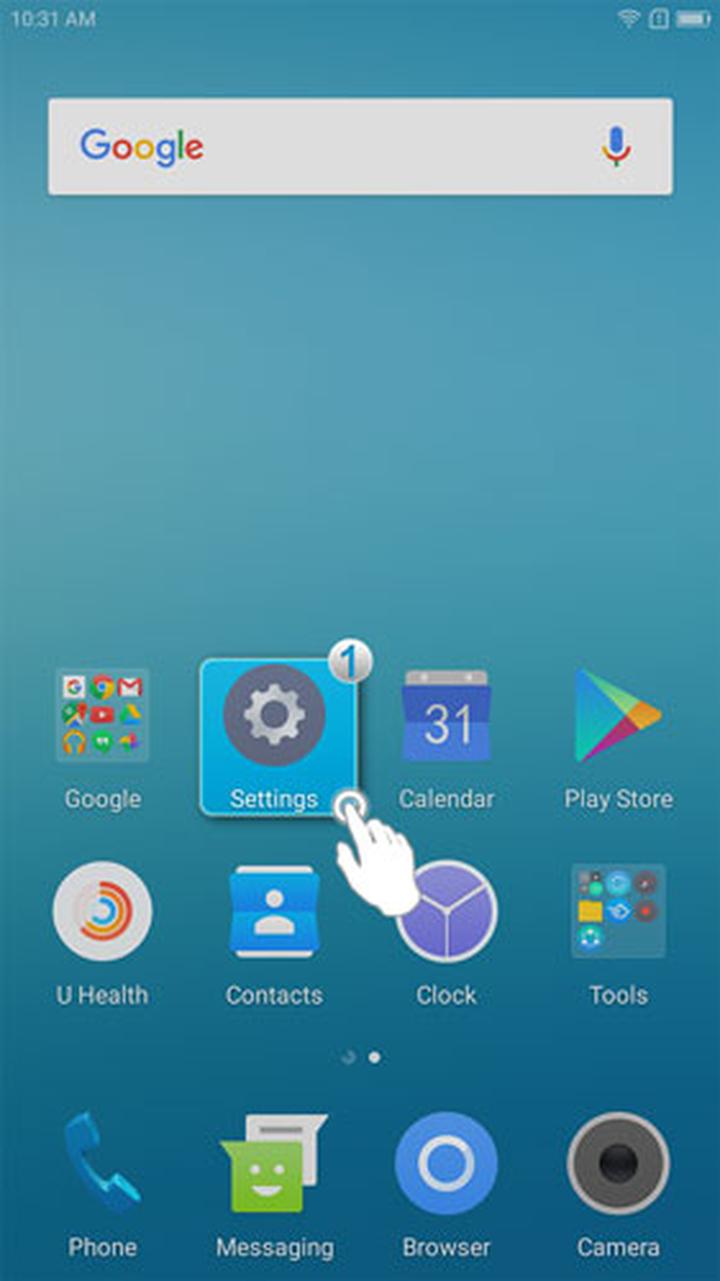Launch the Camera app
Viewport: 720px width, 1281px height.
click(x=618, y=1164)
